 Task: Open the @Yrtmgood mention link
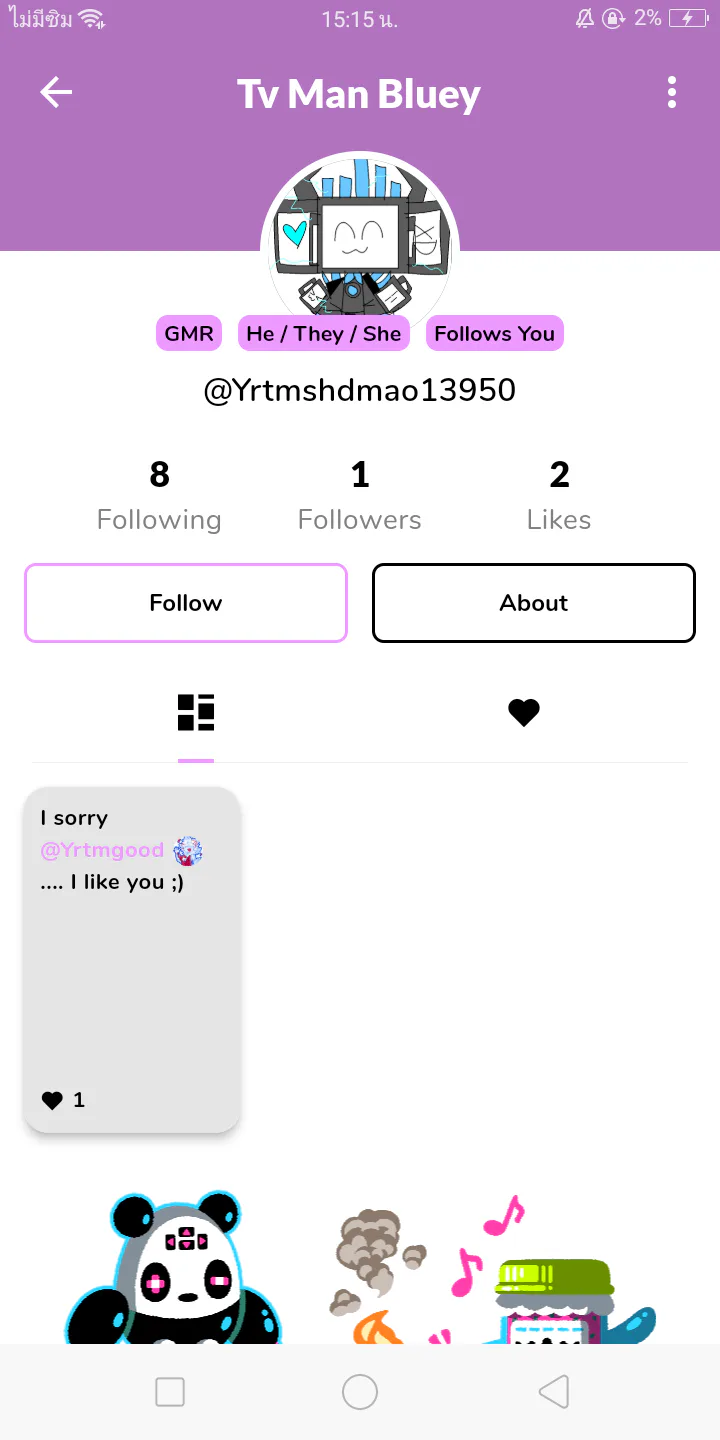(x=102, y=850)
